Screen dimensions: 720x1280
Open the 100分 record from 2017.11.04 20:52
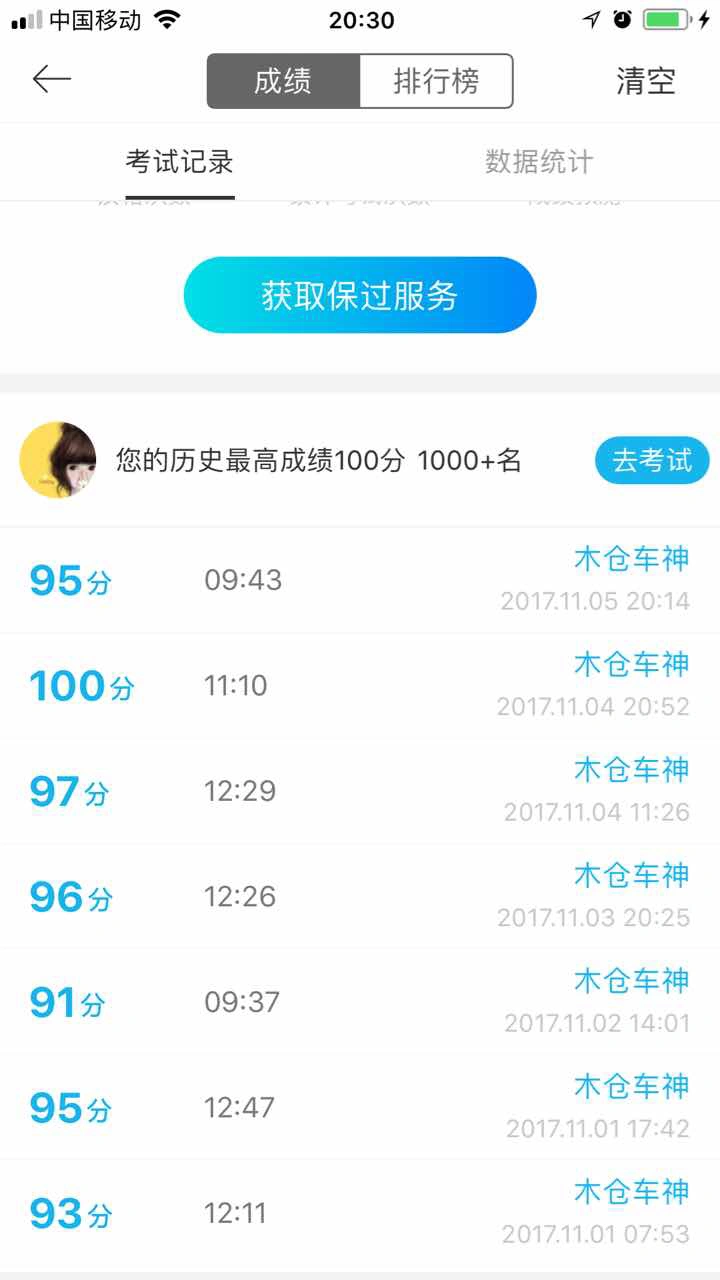(x=360, y=686)
